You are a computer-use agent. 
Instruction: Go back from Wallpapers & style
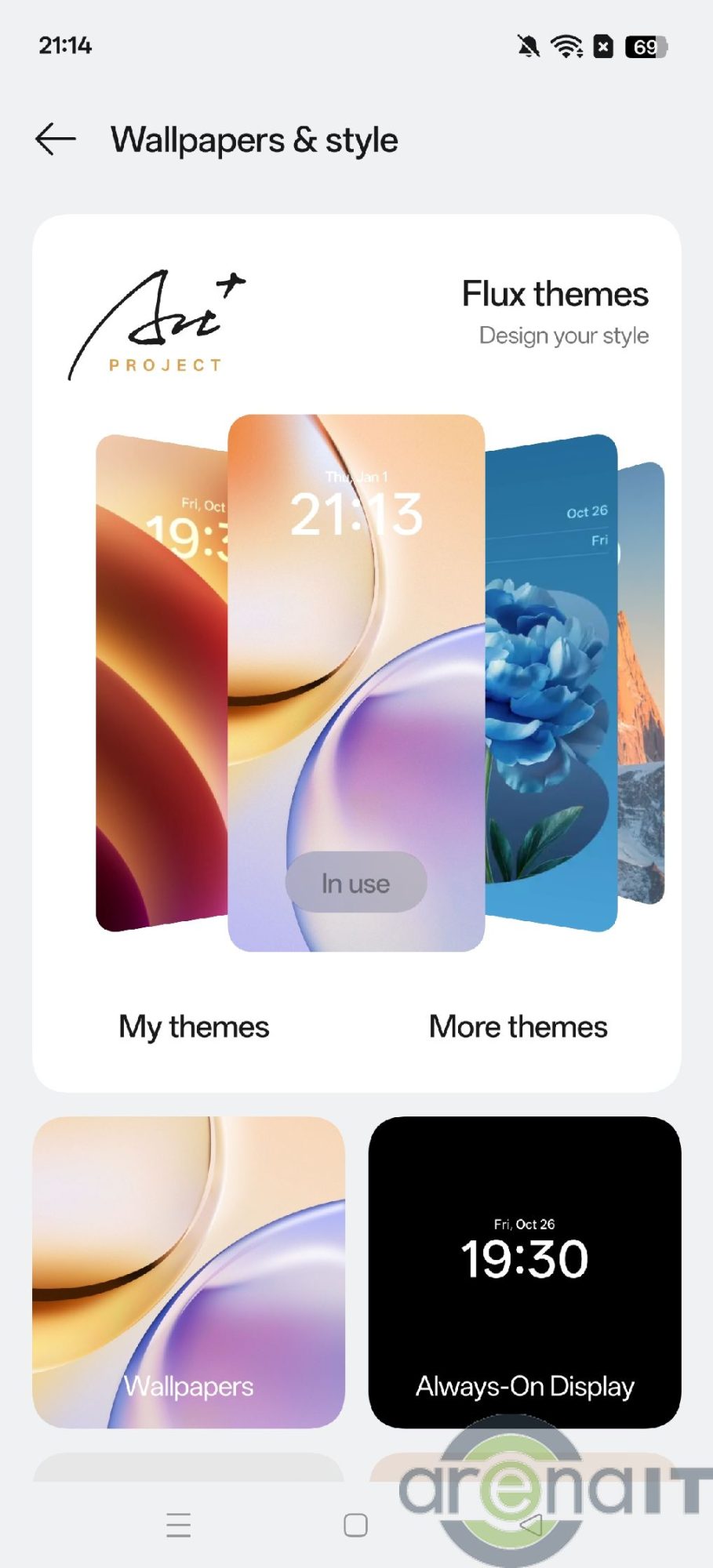56,140
